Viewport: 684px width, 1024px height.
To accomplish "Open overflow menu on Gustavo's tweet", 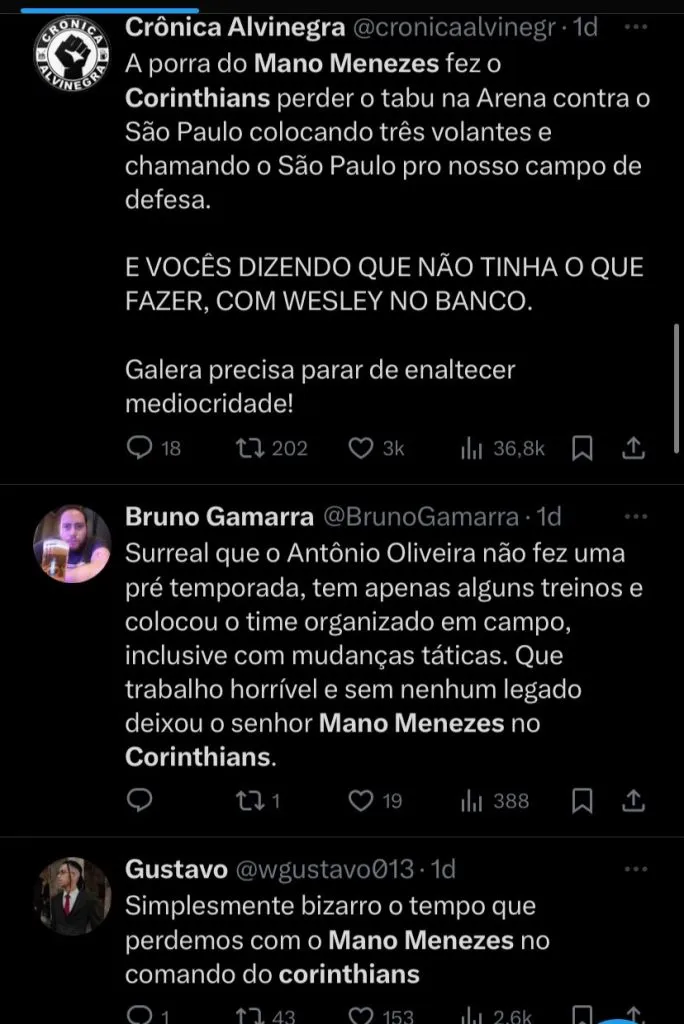I will pos(635,869).
